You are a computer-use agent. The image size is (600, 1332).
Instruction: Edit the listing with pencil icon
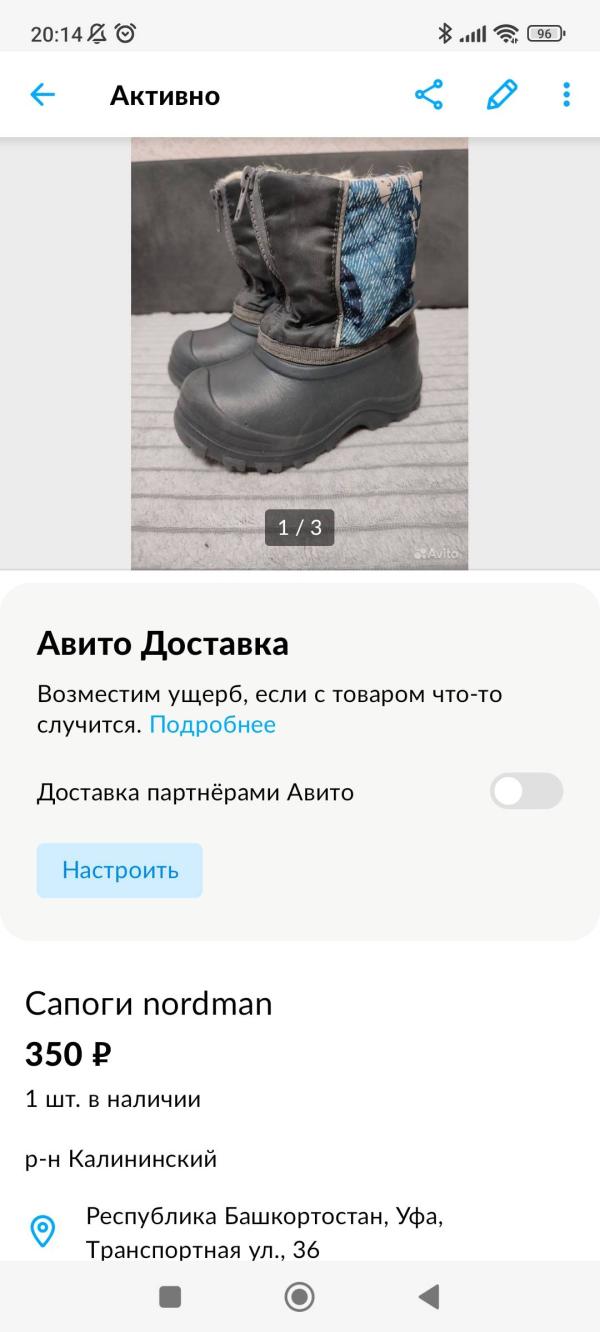(x=502, y=95)
